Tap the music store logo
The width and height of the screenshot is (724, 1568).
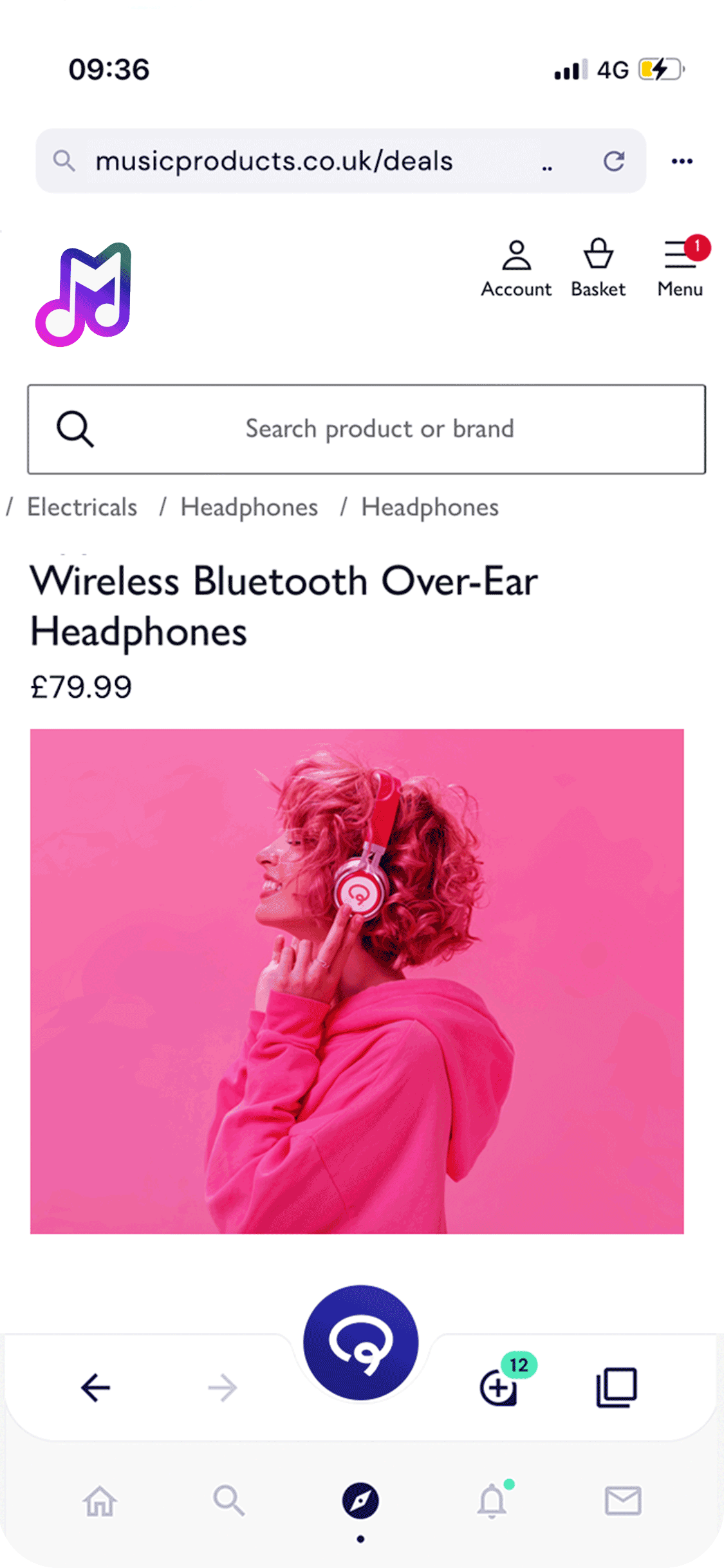(84, 295)
